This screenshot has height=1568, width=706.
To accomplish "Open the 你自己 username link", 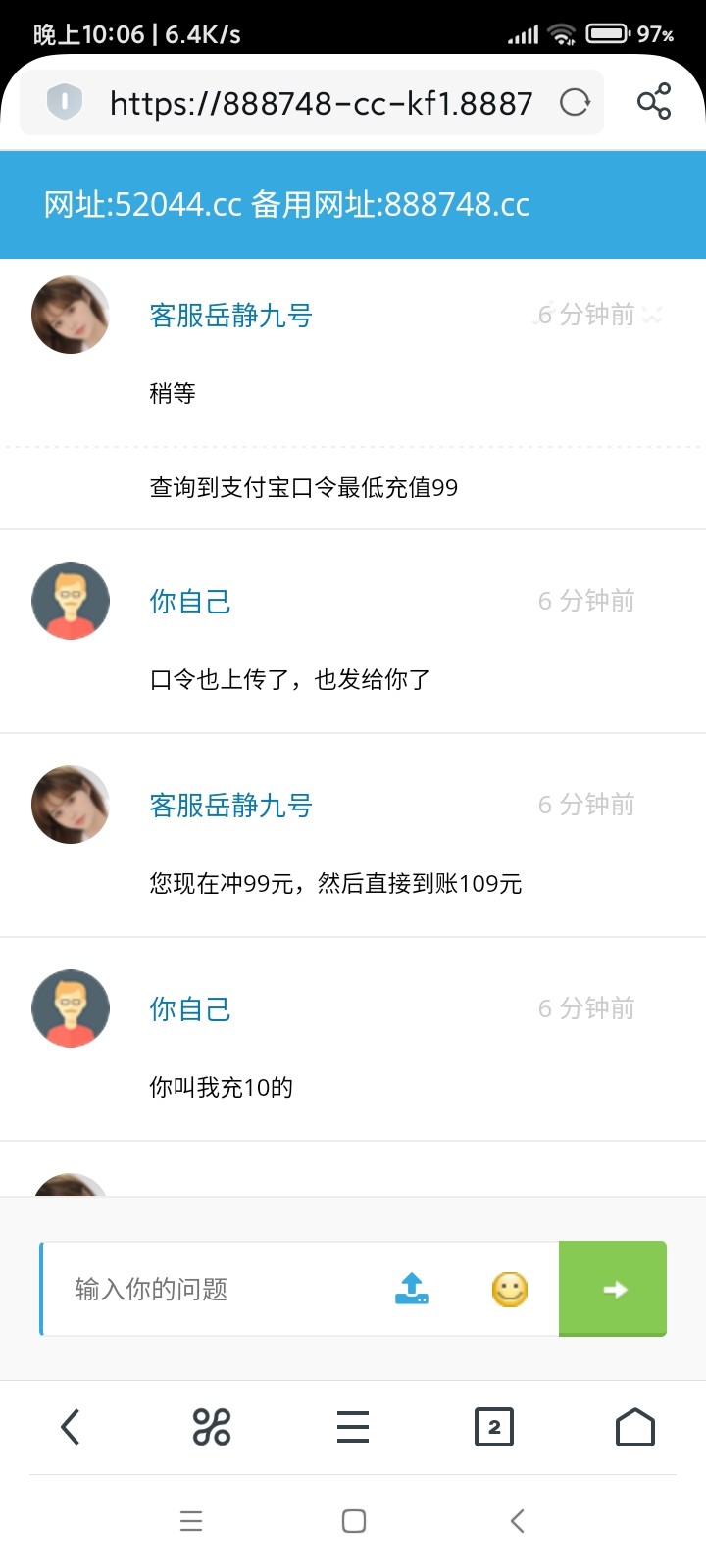I will [188, 601].
